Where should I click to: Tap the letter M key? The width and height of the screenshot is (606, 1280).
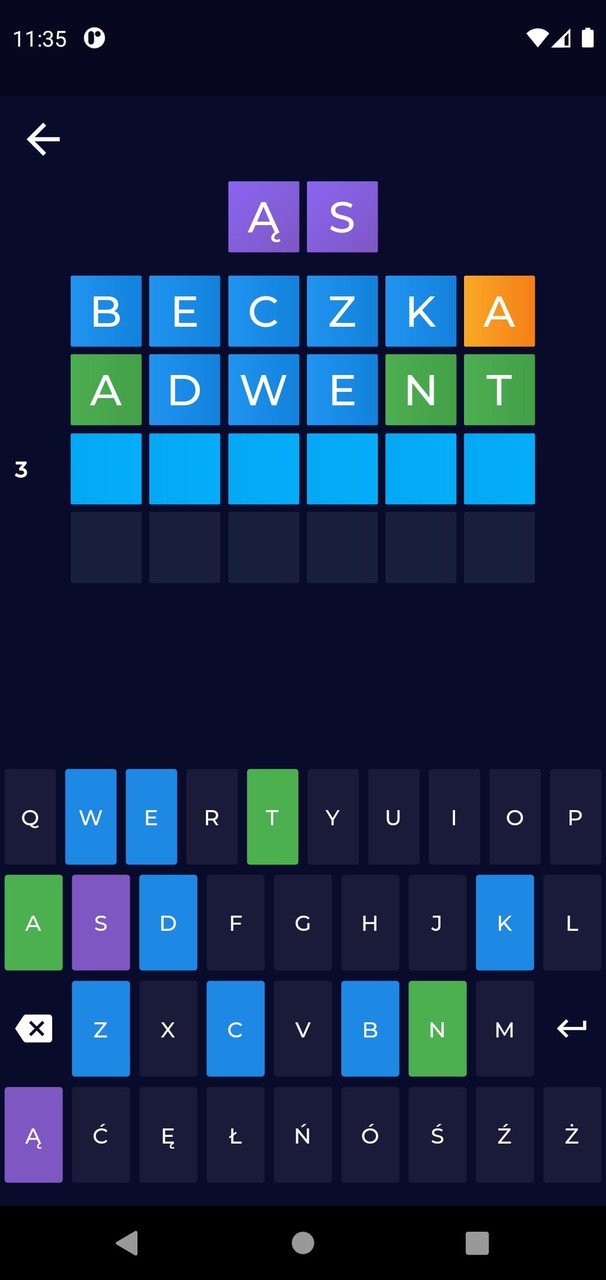(504, 1029)
